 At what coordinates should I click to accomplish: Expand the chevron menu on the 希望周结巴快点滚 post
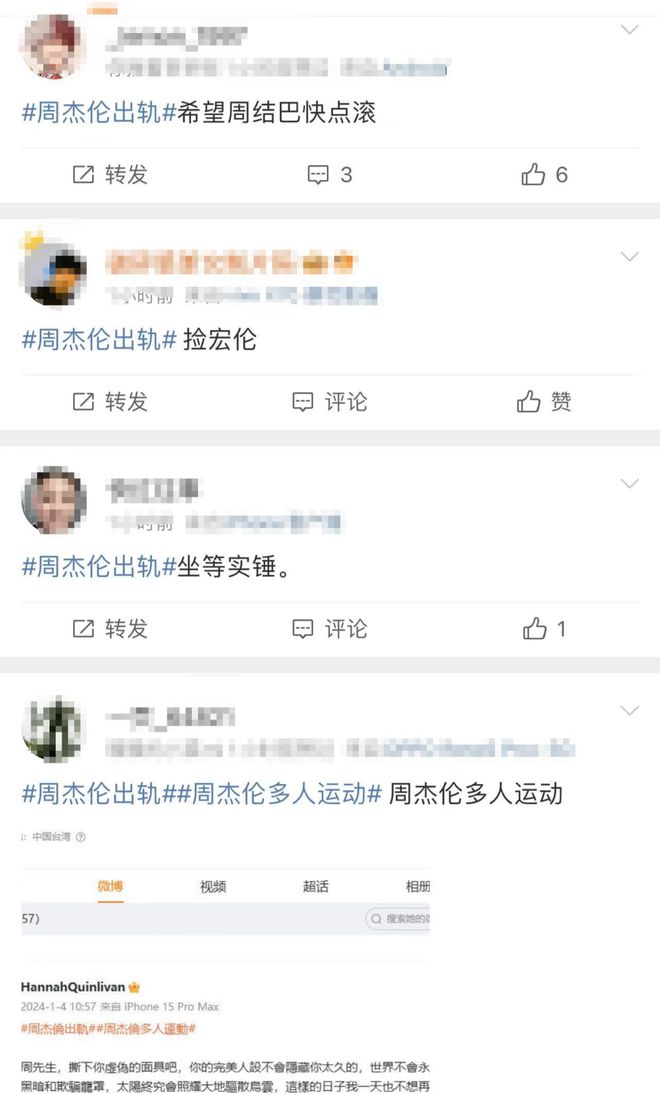(629, 30)
